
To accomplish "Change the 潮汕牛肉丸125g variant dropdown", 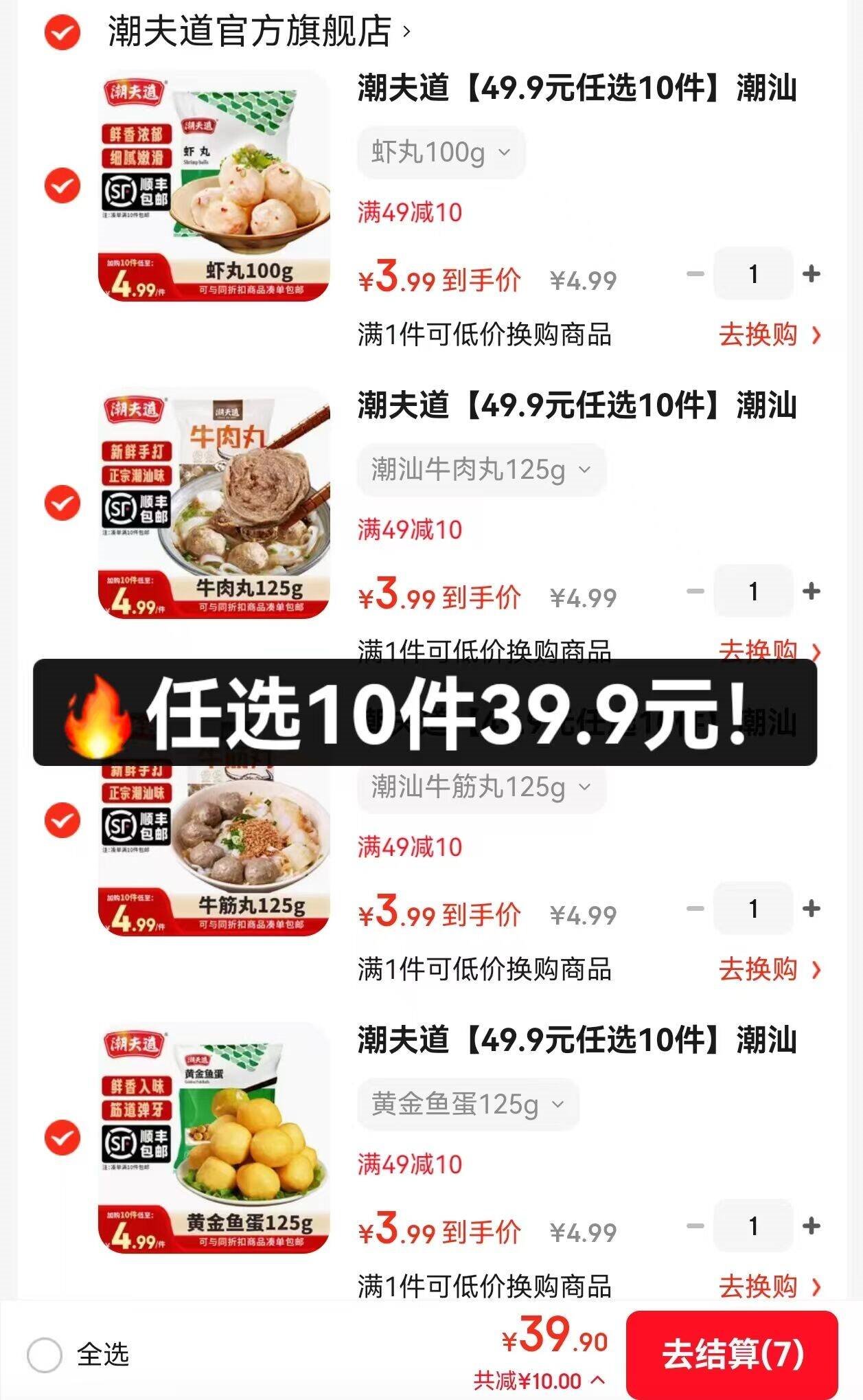I will (481, 470).
